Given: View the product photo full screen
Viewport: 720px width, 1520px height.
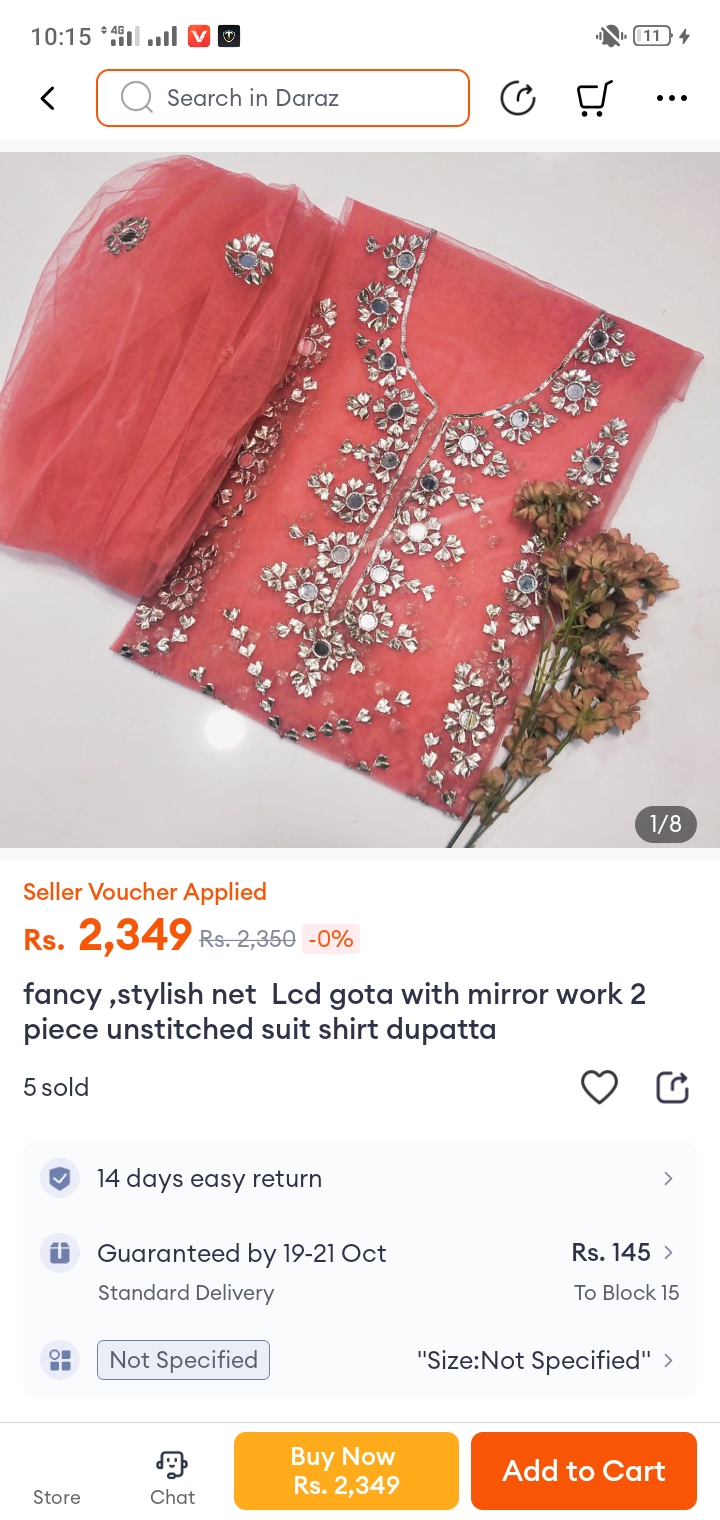Looking at the screenshot, I should 360,500.
